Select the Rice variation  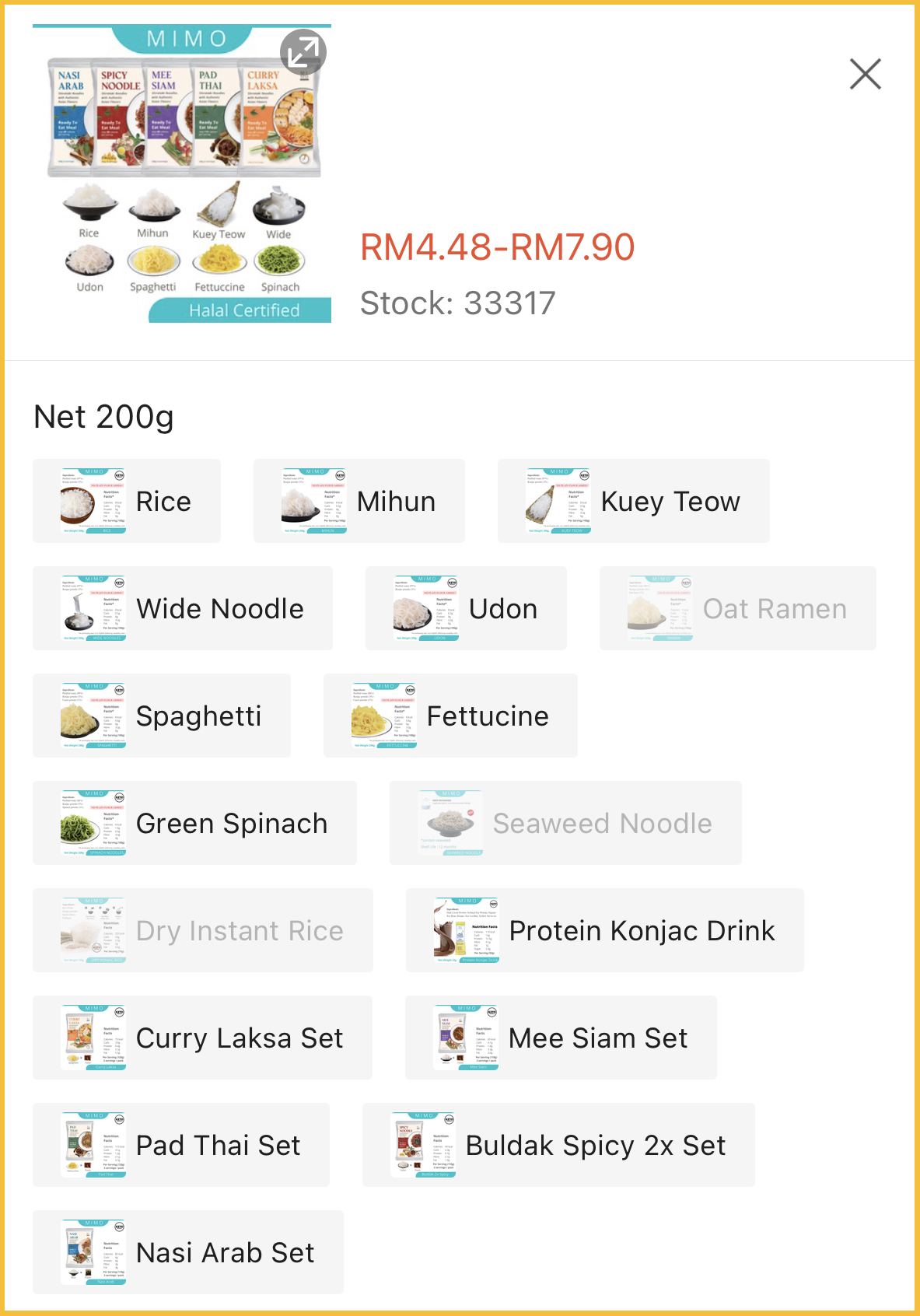click(127, 501)
